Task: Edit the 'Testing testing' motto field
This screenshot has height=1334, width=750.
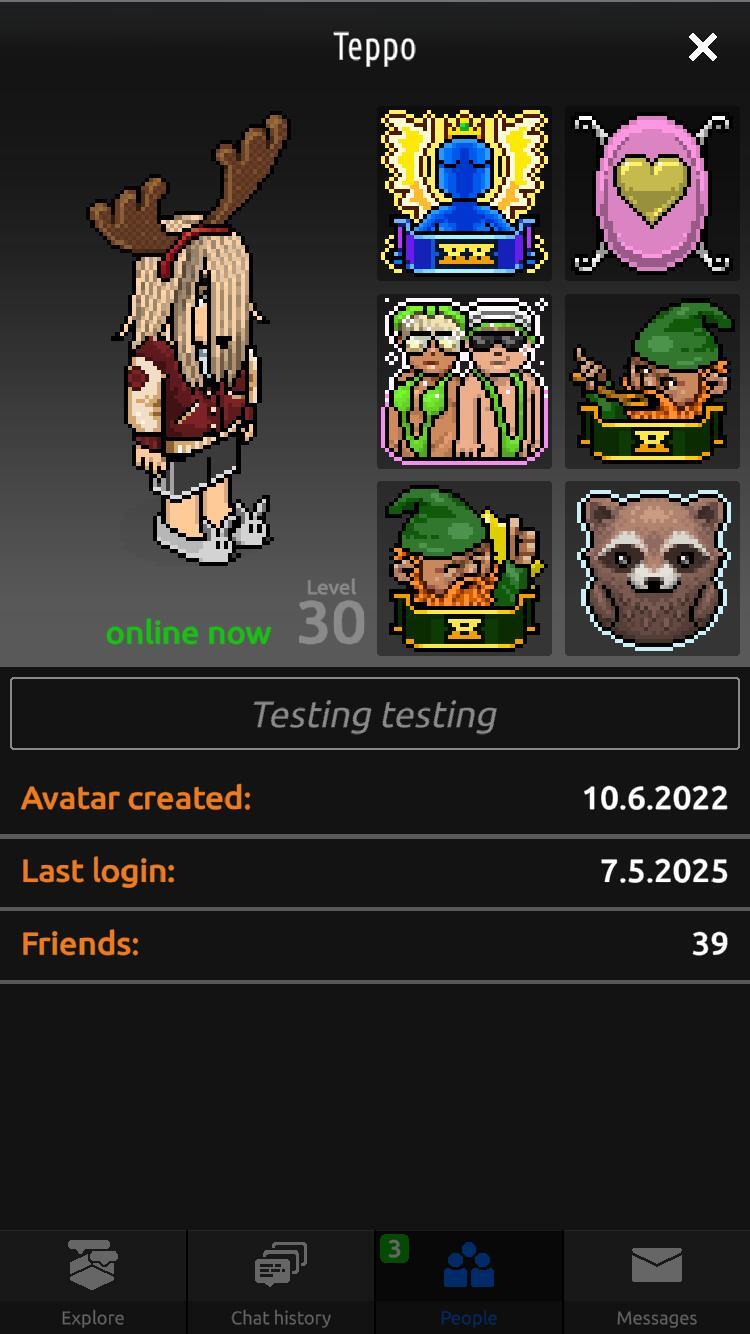Action: pyautogui.click(x=375, y=714)
